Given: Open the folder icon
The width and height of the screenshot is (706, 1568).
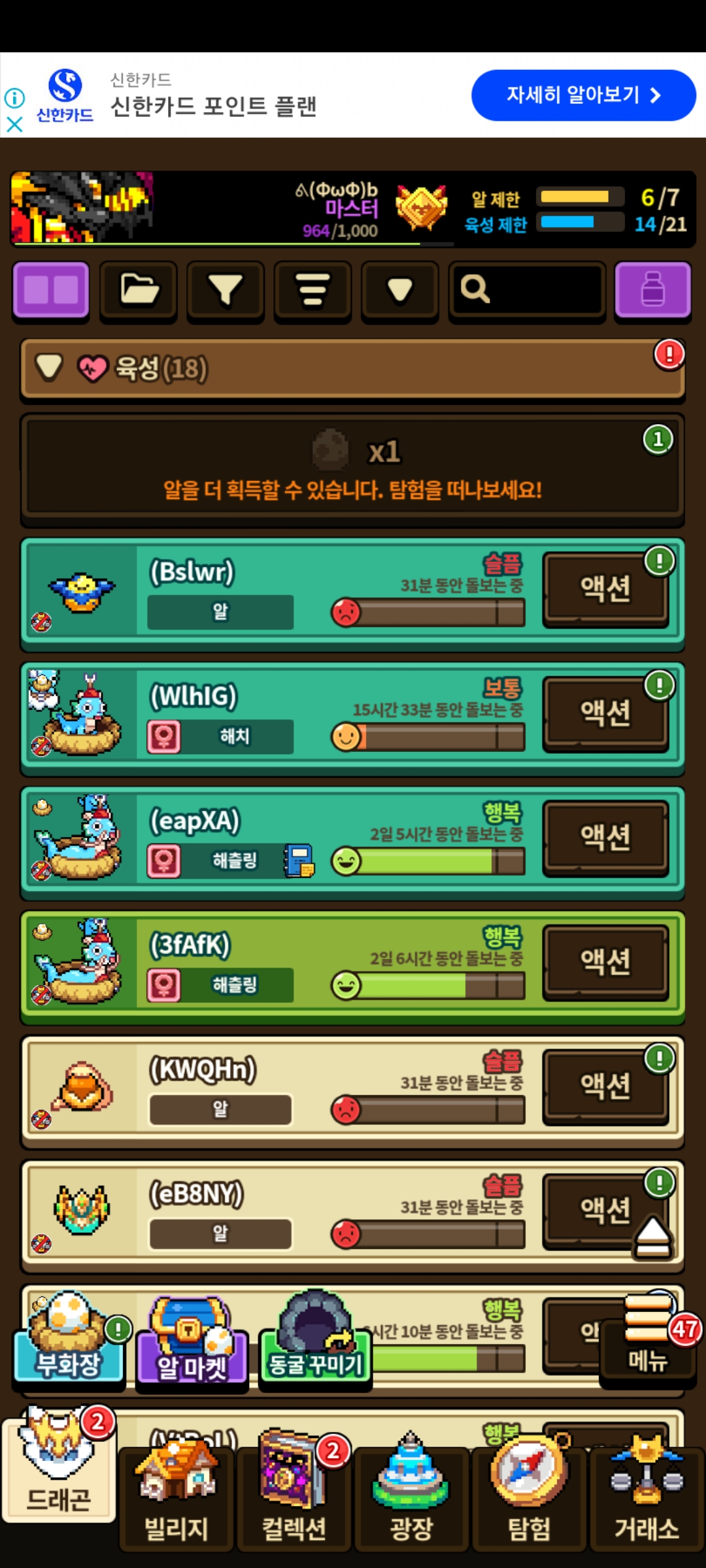Looking at the screenshot, I should coord(139,290).
